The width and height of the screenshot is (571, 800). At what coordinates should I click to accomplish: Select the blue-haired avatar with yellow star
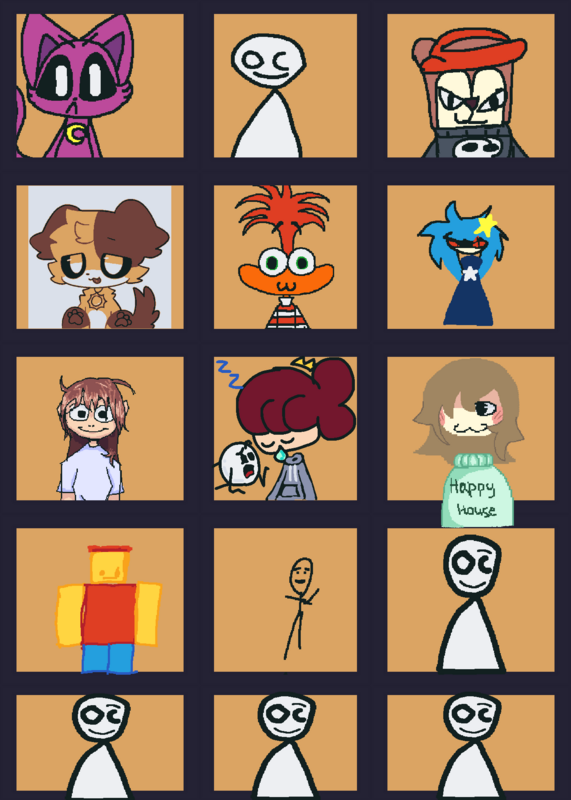pyautogui.click(x=470, y=257)
